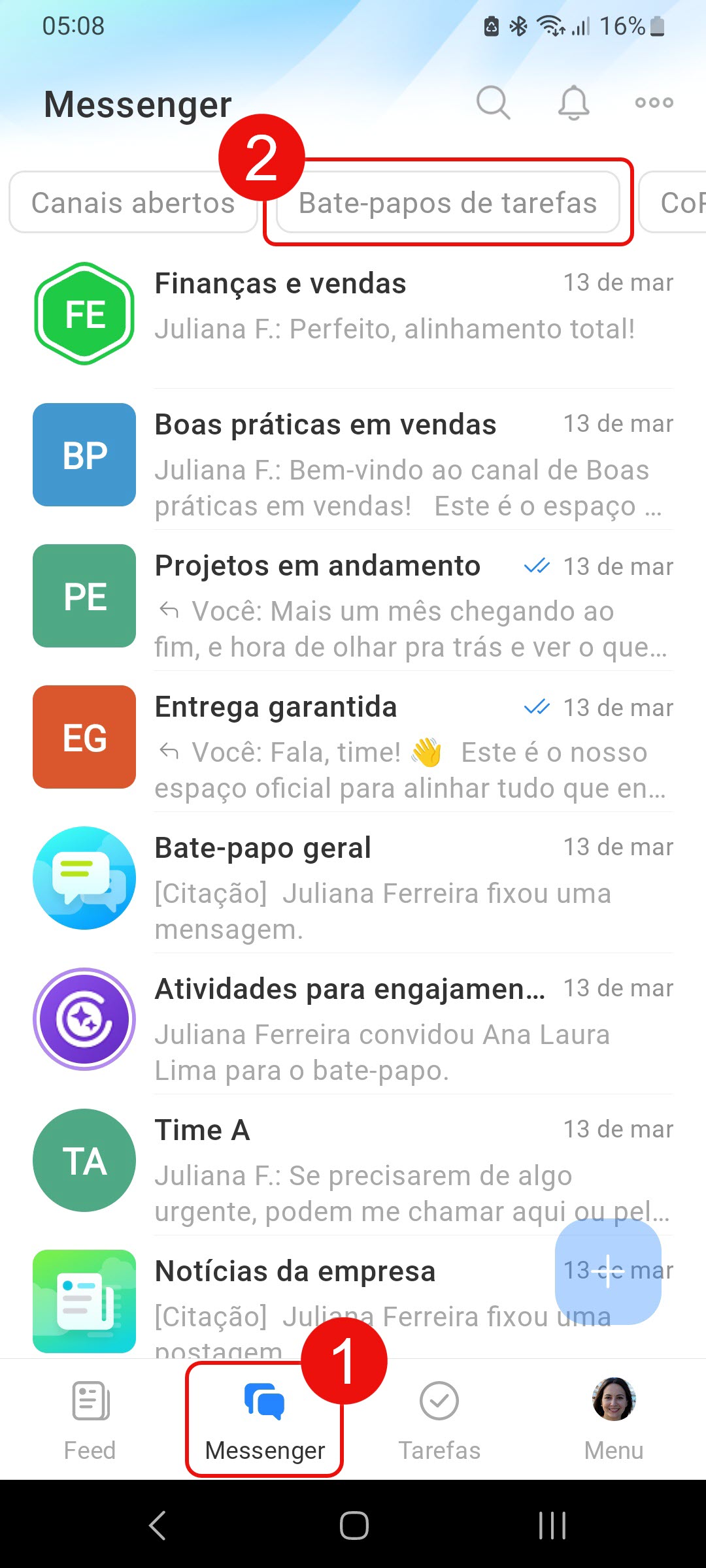This screenshot has width=706, height=1568.
Task: Start a new chat with the plus button
Action: [608, 1271]
